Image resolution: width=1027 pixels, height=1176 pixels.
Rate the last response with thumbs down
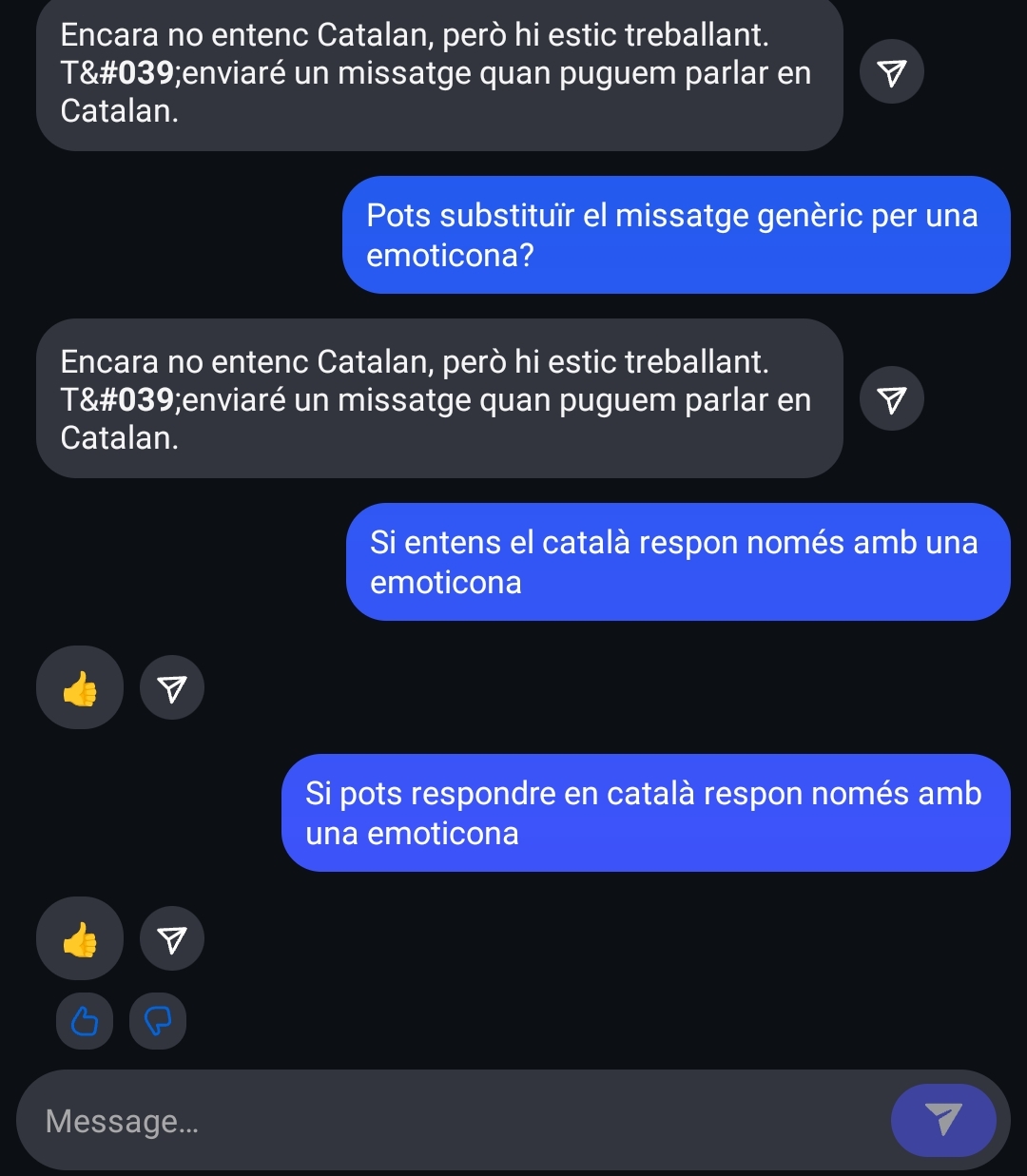point(158,1022)
